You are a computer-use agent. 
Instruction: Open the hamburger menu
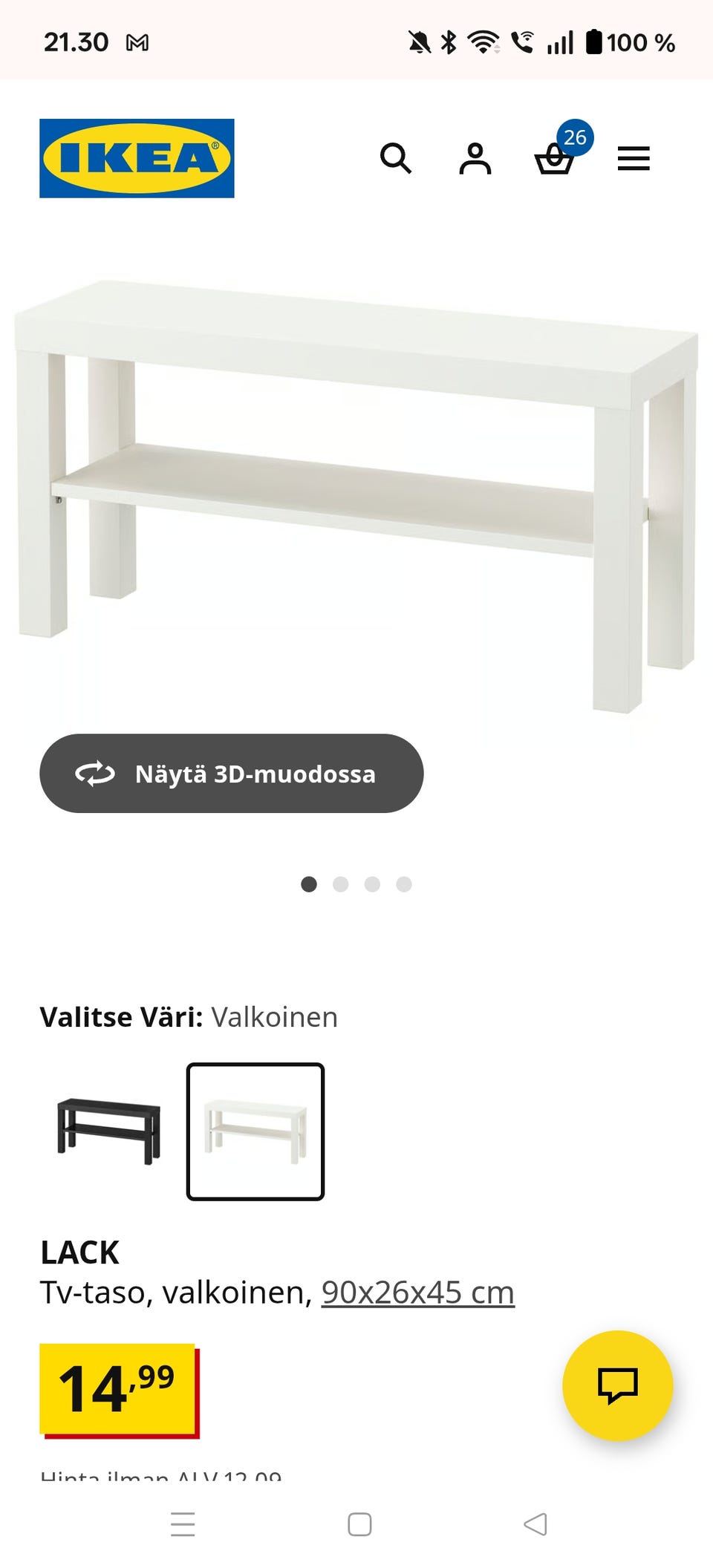point(634,158)
